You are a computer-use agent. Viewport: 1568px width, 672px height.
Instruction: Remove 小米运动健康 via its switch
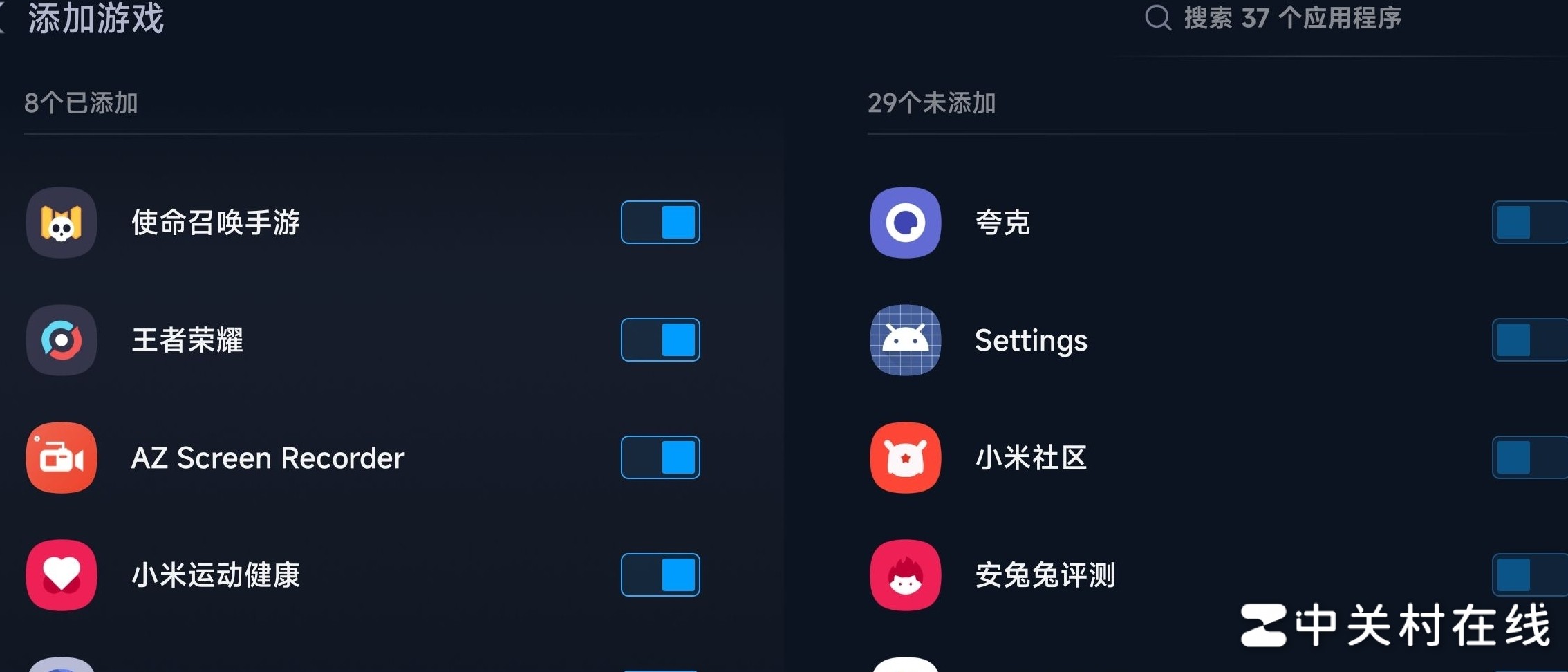(660, 575)
